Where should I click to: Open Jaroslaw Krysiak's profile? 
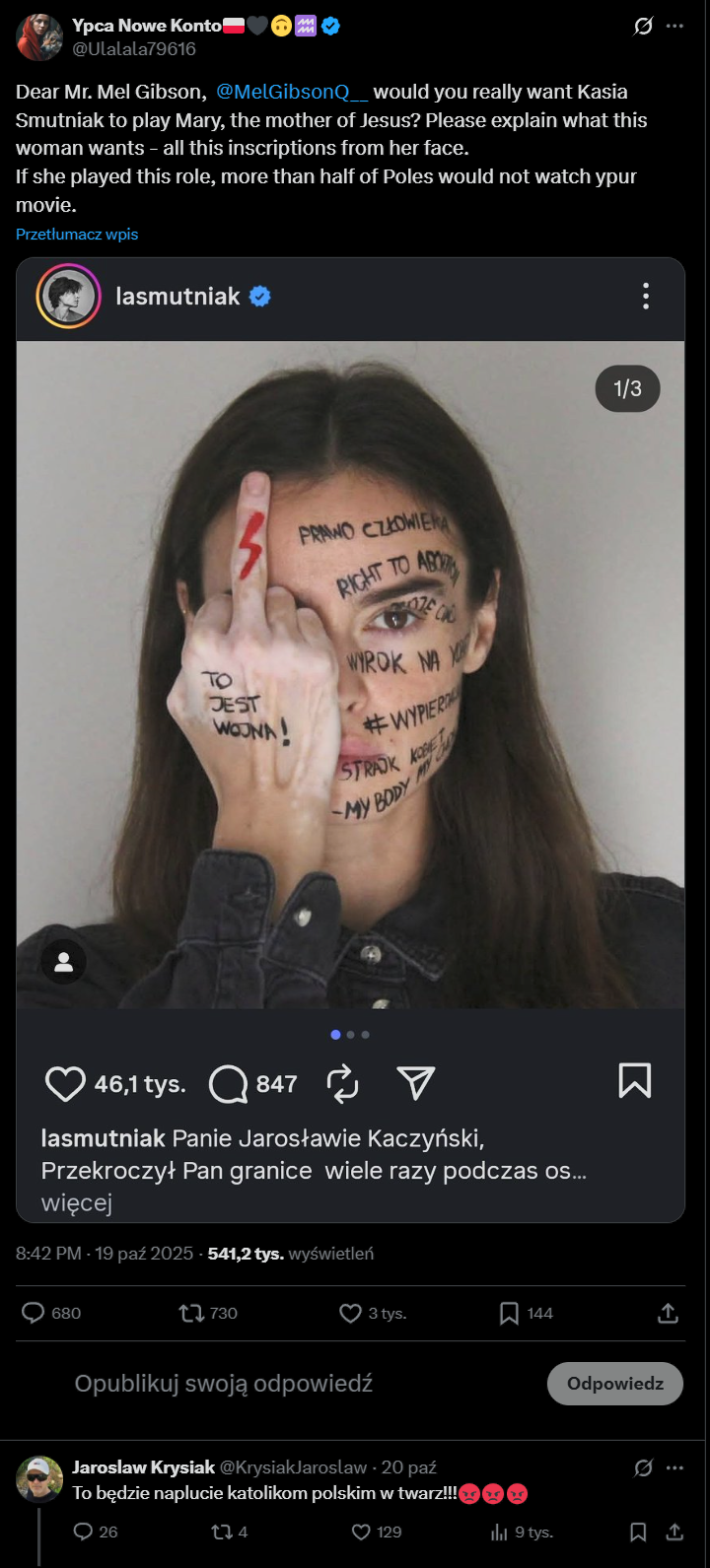[x=142, y=1467]
